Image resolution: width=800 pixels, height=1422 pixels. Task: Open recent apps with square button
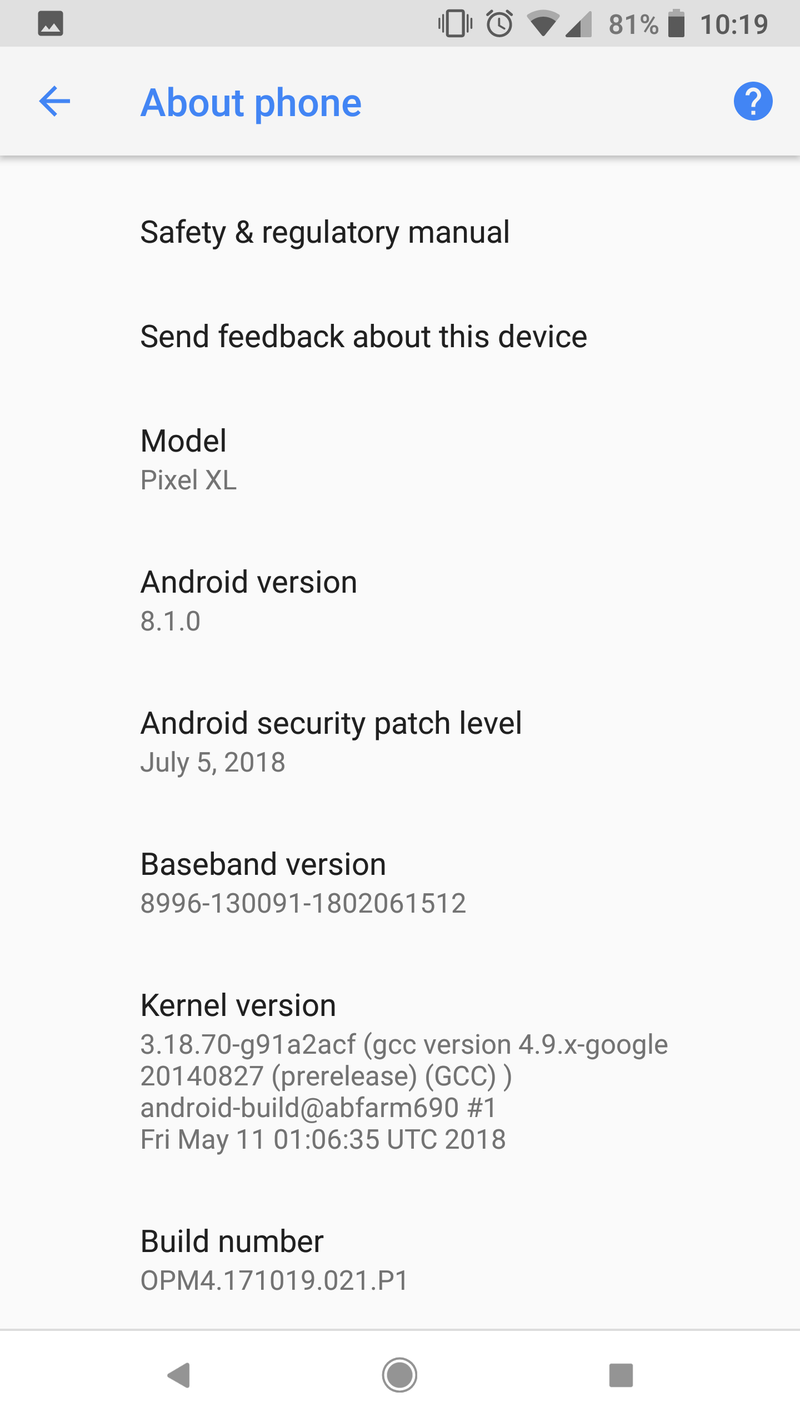621,1375
